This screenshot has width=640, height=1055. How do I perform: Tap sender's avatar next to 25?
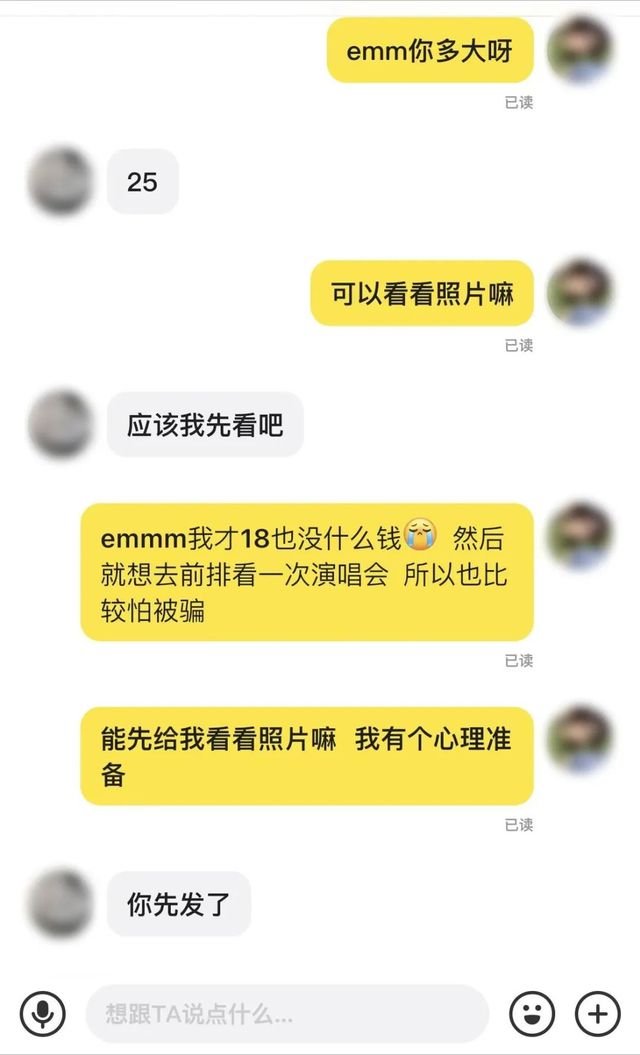tap(61, 181)
